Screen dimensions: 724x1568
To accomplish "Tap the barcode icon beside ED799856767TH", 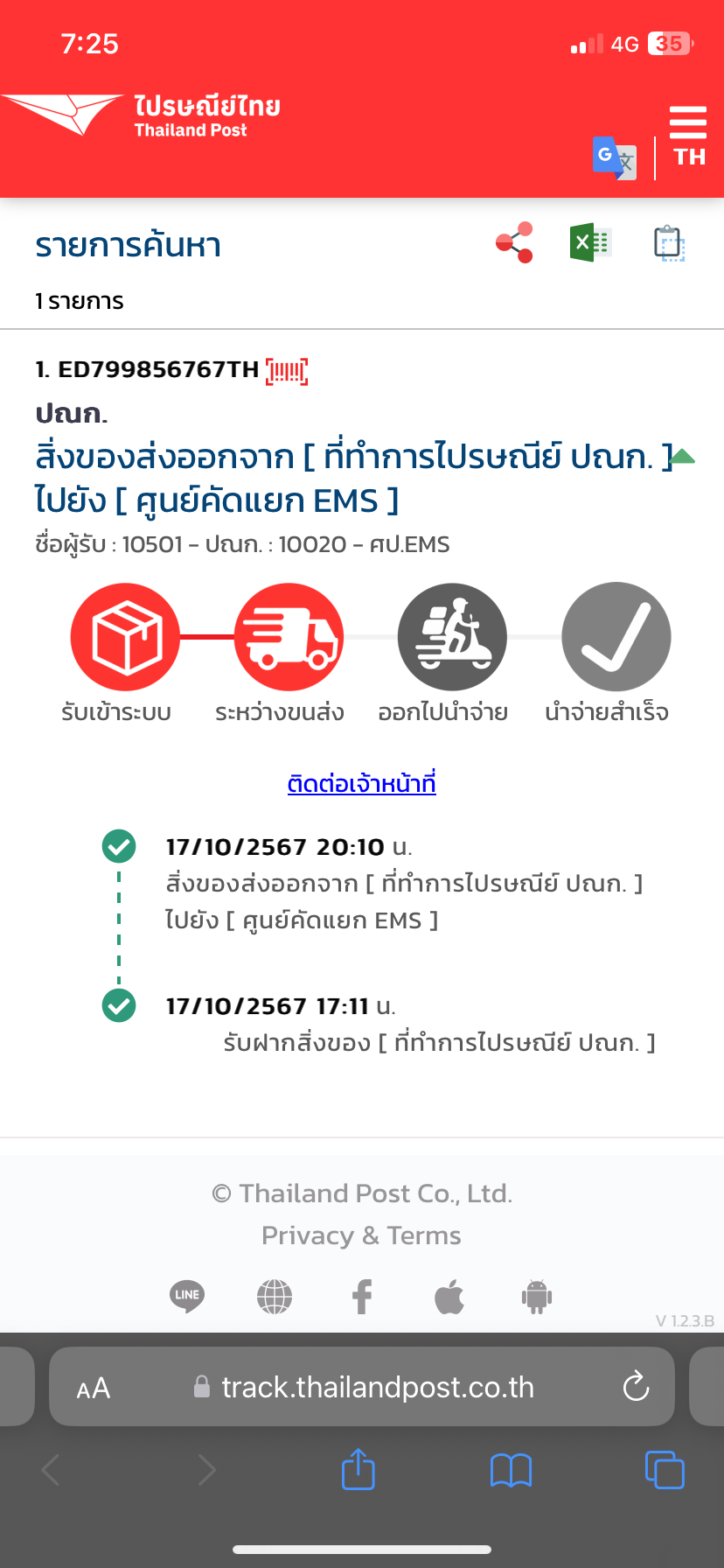I will (287, 371).
